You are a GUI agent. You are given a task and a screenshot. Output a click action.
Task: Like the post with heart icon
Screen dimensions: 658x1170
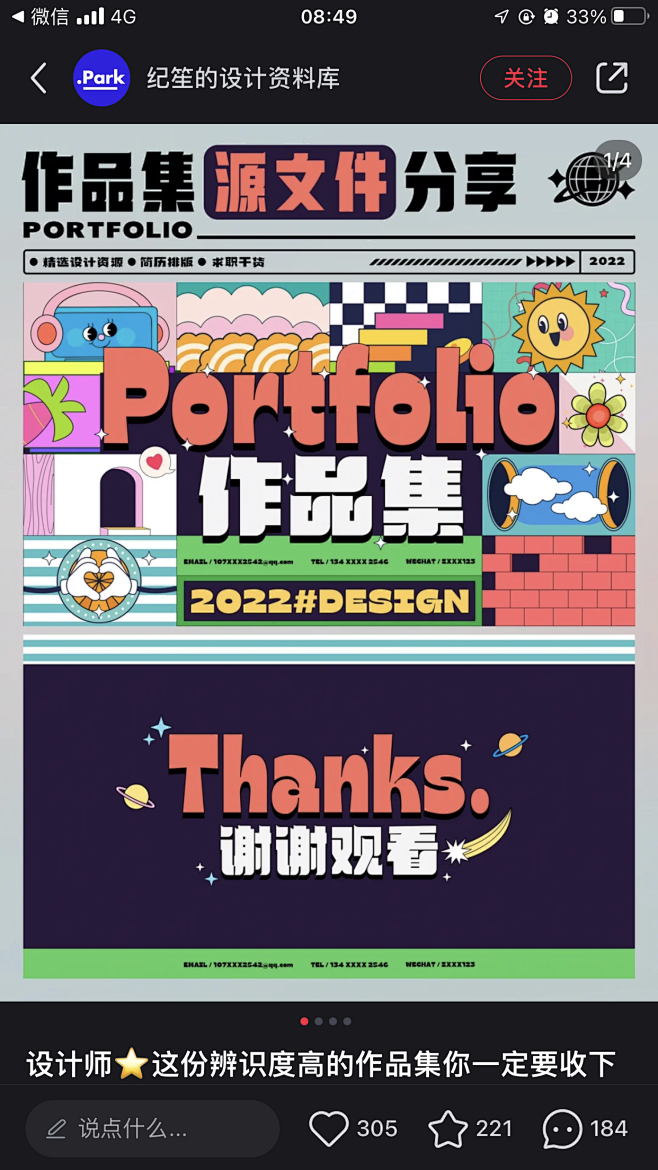point(329,1129)
